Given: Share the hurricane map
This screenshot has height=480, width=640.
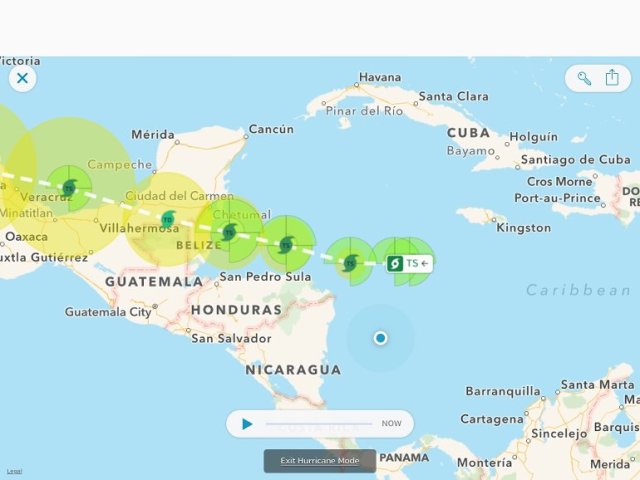Looking at the screenshot, I should 612,78.
